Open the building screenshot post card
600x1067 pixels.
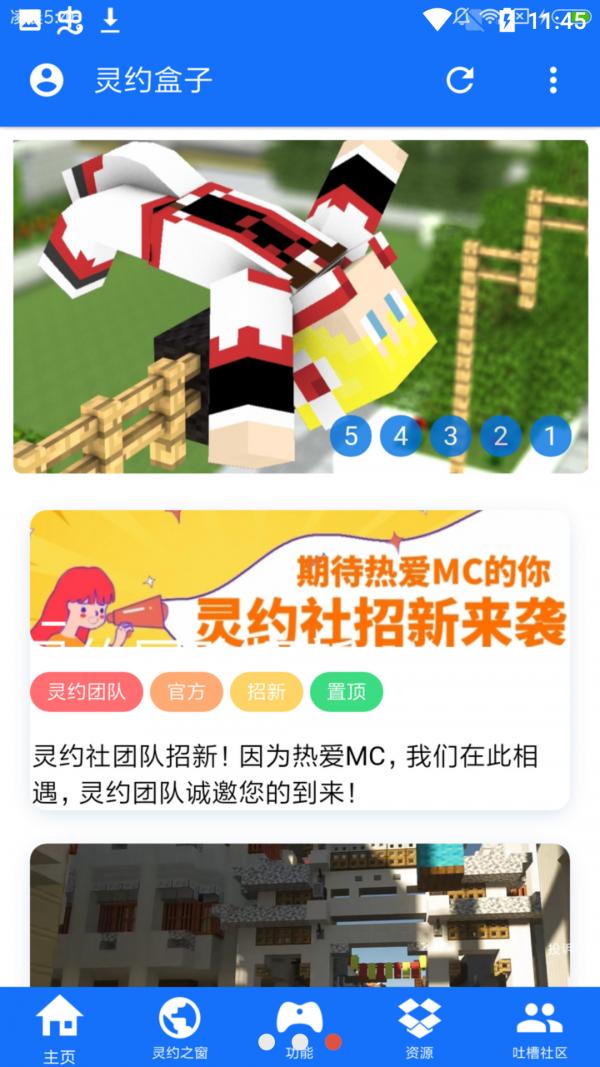point(300,915)
